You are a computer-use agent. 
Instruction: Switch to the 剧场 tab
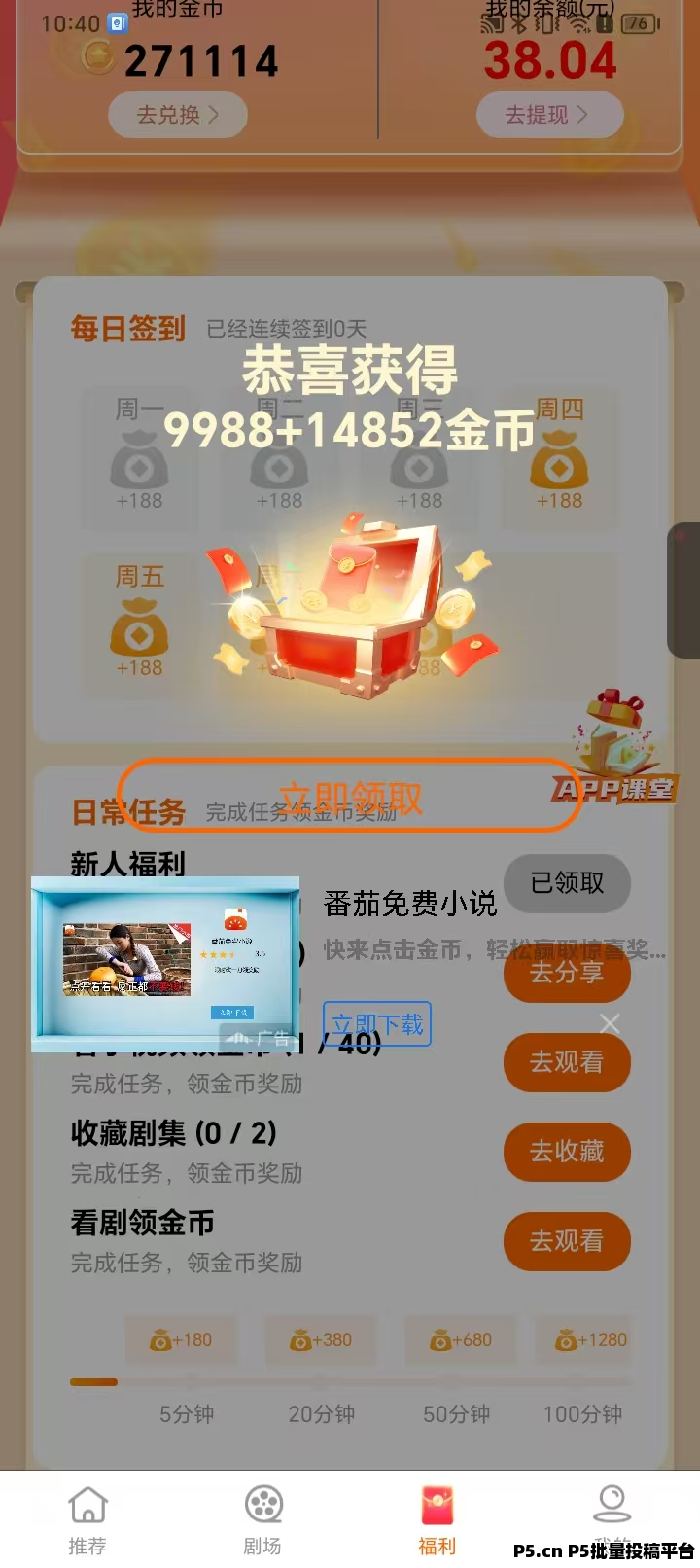(x=262, y=1521)
